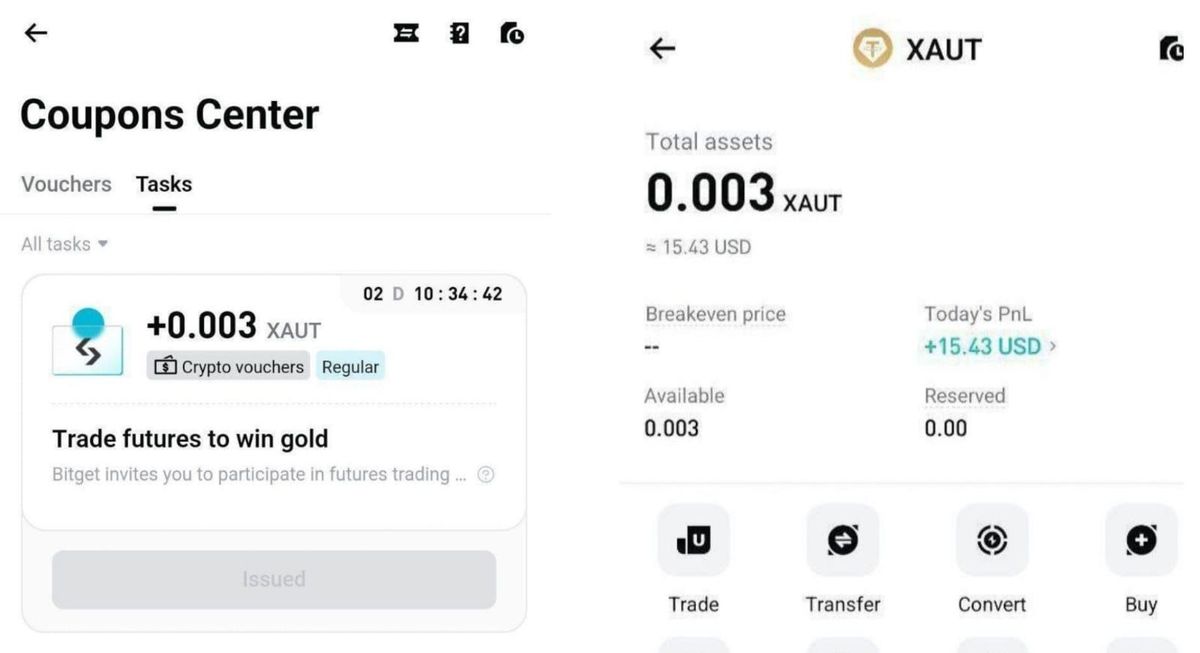The image size is (1200, 653).
Task: Start a Transfer of XAUT
Action: pyautogui.click(x=843, y=558)
